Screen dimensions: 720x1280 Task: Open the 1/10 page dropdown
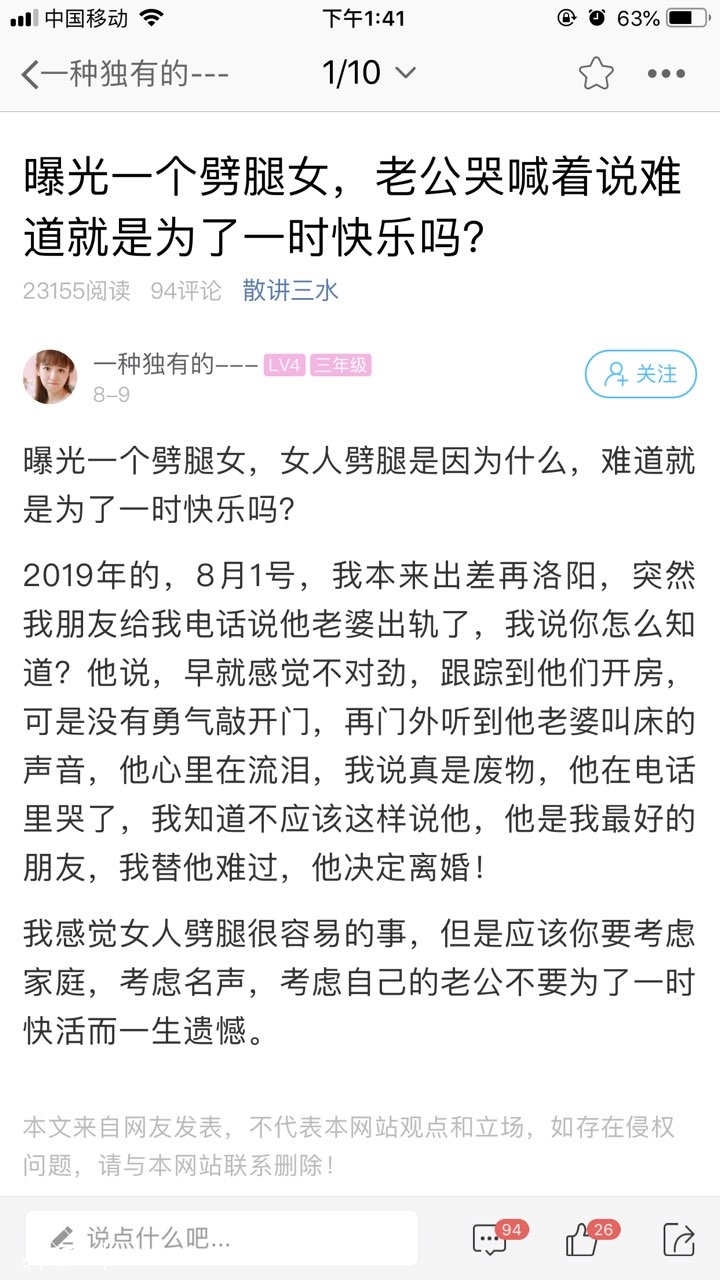coord(368,73)
